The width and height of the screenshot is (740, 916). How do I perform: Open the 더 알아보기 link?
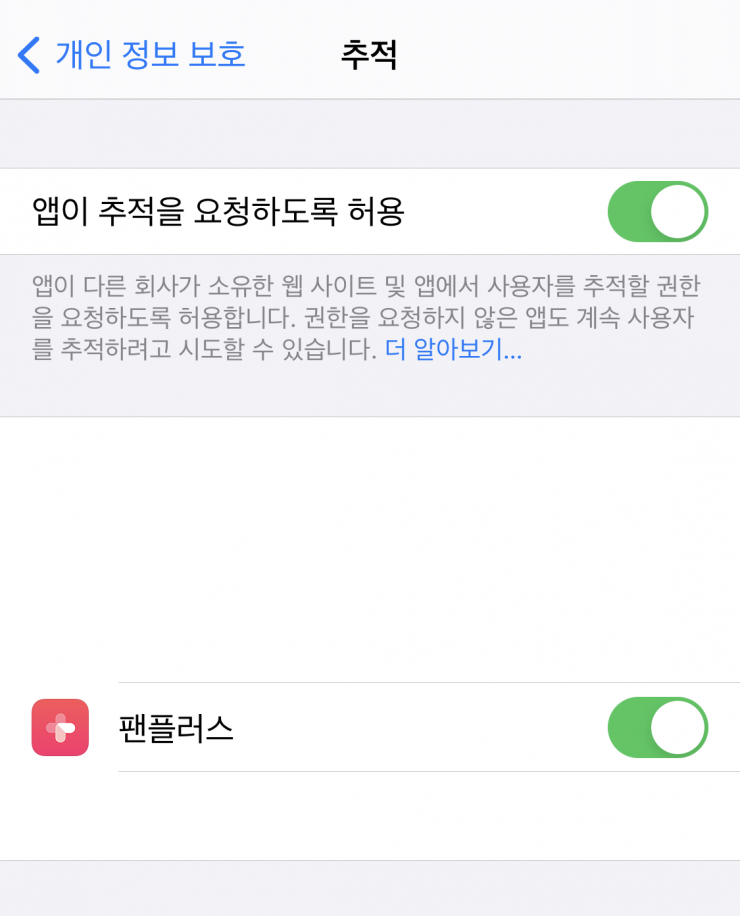(453, 350)
